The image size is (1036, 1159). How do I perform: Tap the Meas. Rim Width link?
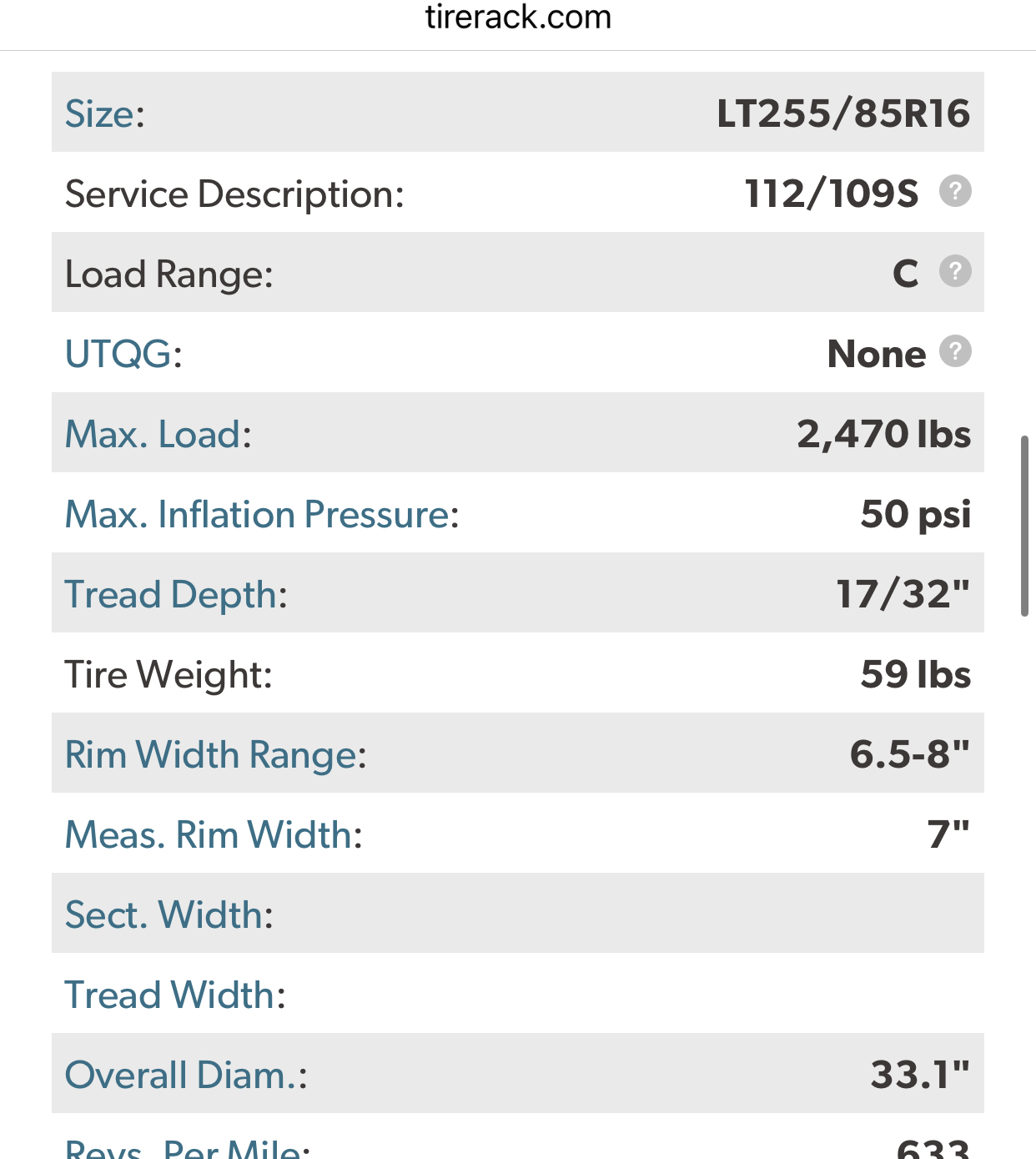coord(209,834)
